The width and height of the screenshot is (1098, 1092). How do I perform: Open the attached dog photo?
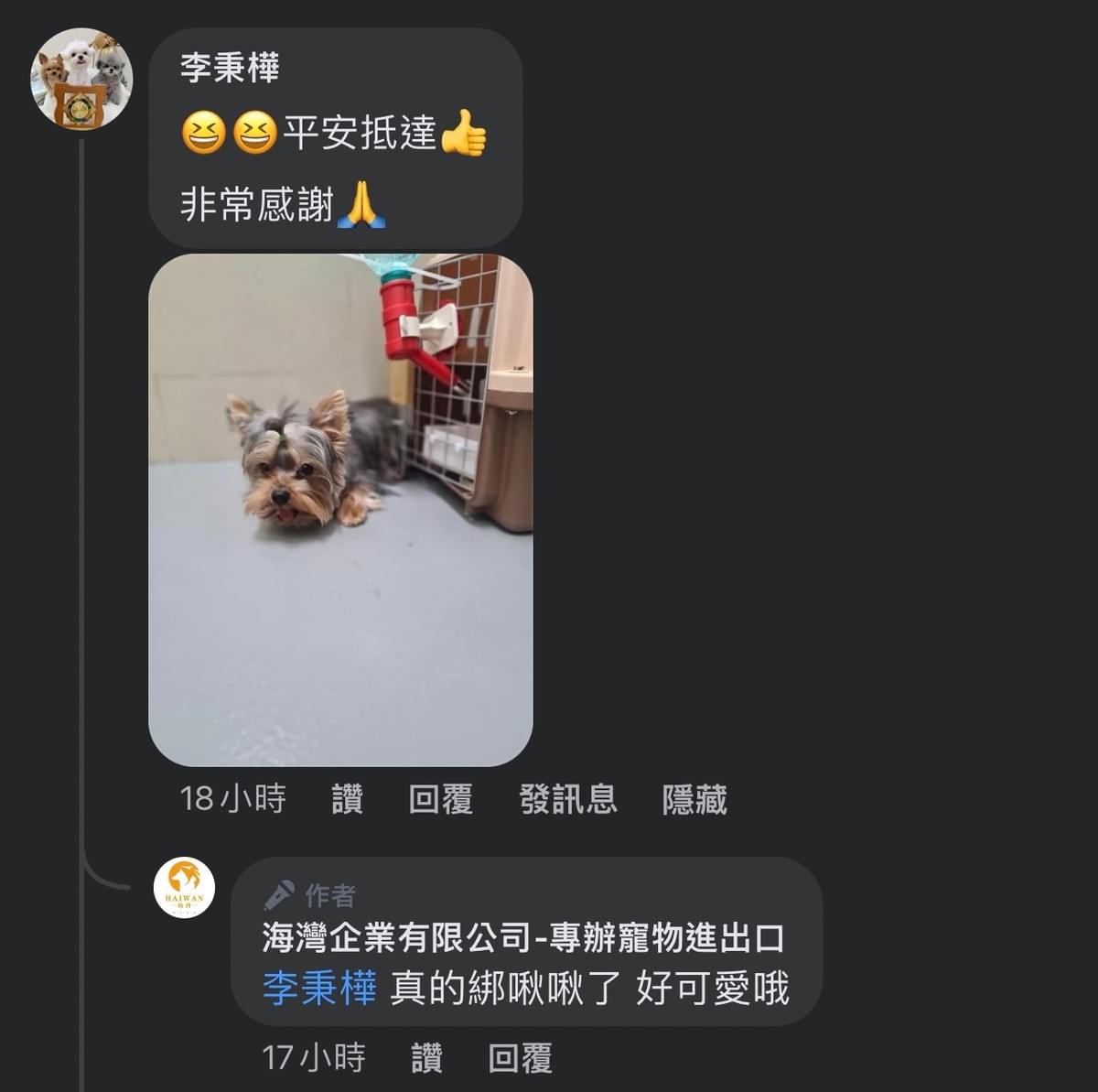(x=340, y=510)
